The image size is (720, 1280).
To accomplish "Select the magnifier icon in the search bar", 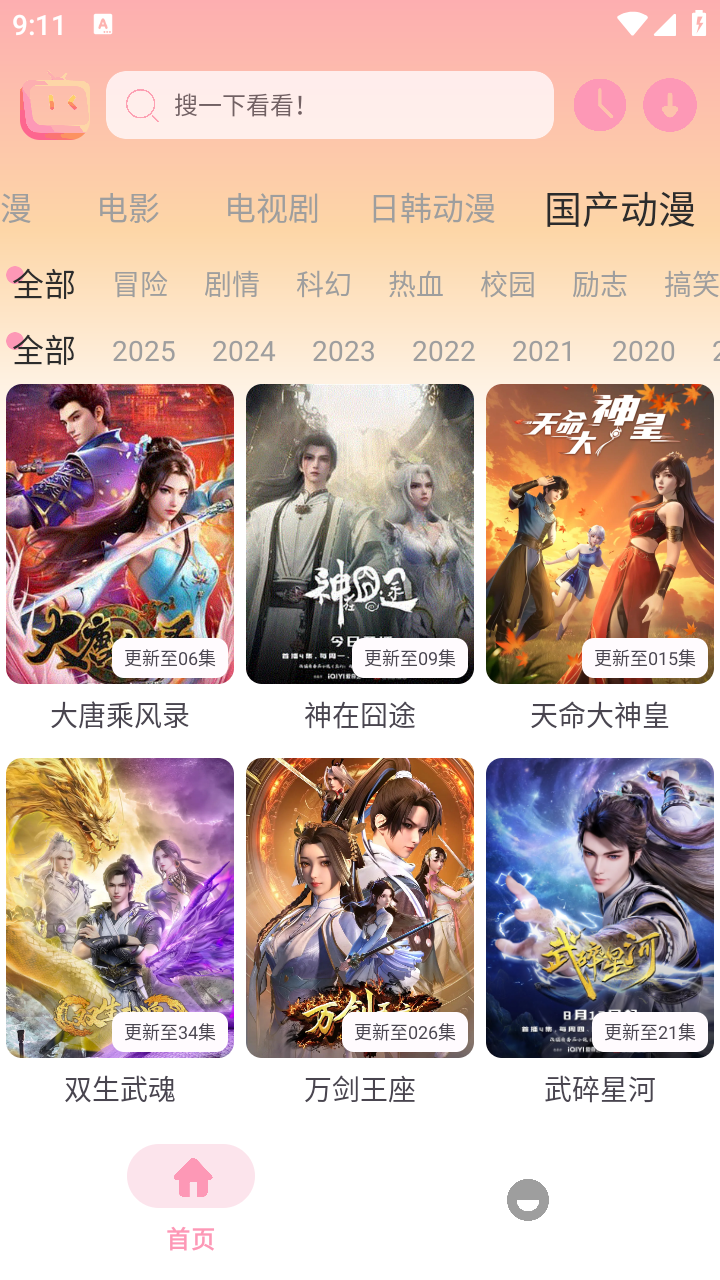I will 140,104.
